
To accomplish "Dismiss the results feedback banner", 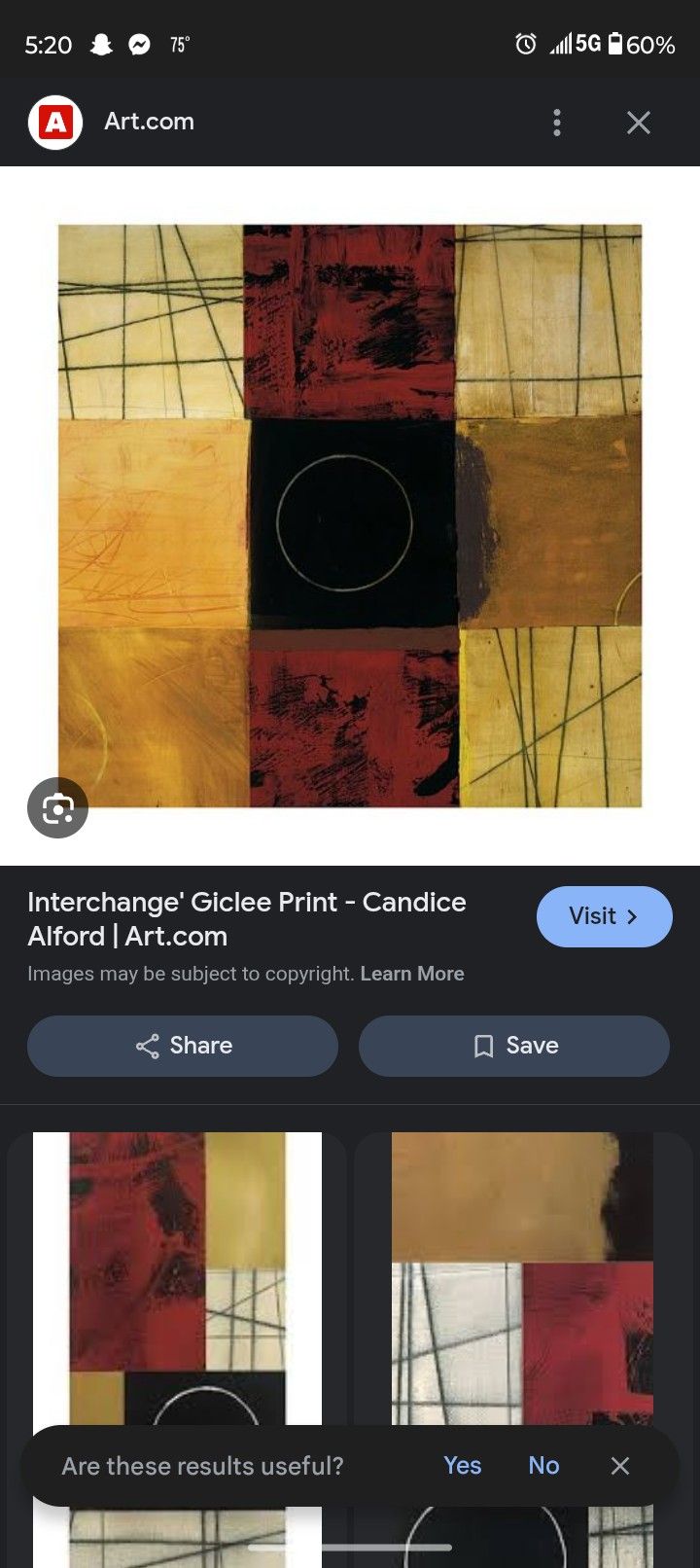I will 620,1465.
